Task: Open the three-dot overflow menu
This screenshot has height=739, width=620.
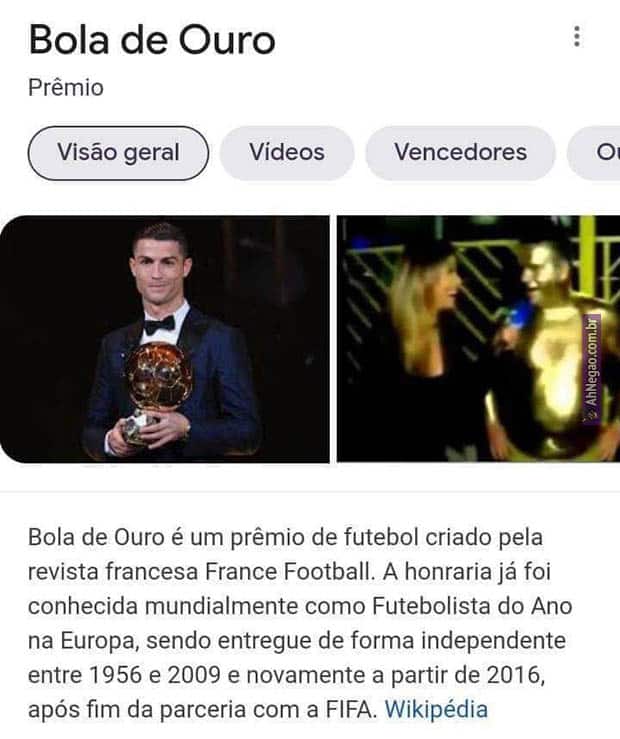Action: coord(576,37)
